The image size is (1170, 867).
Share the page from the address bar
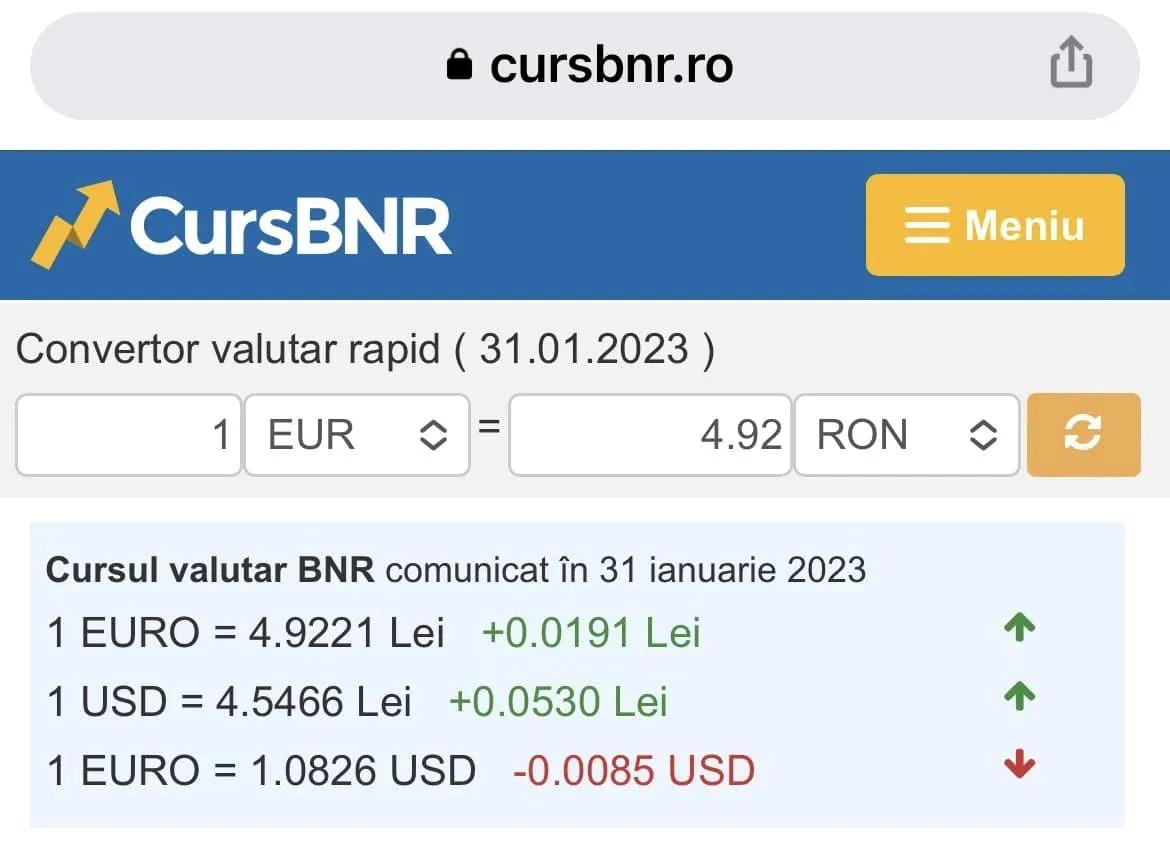point(1070,64)
